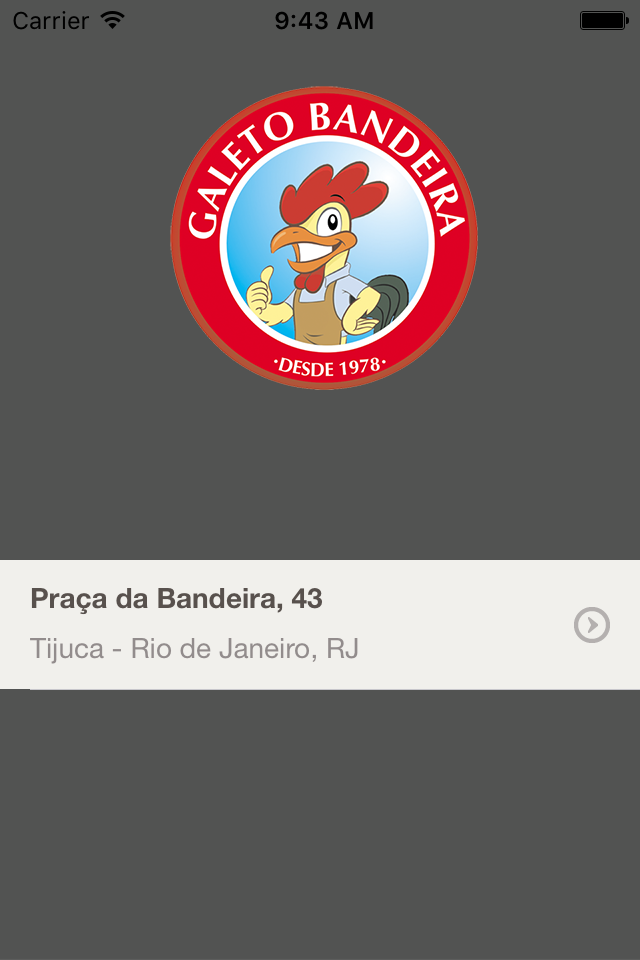Viewport: 640px width, 960px height.
Task: Open the Praça da Bandeira, 43 location
Action: 320,624
